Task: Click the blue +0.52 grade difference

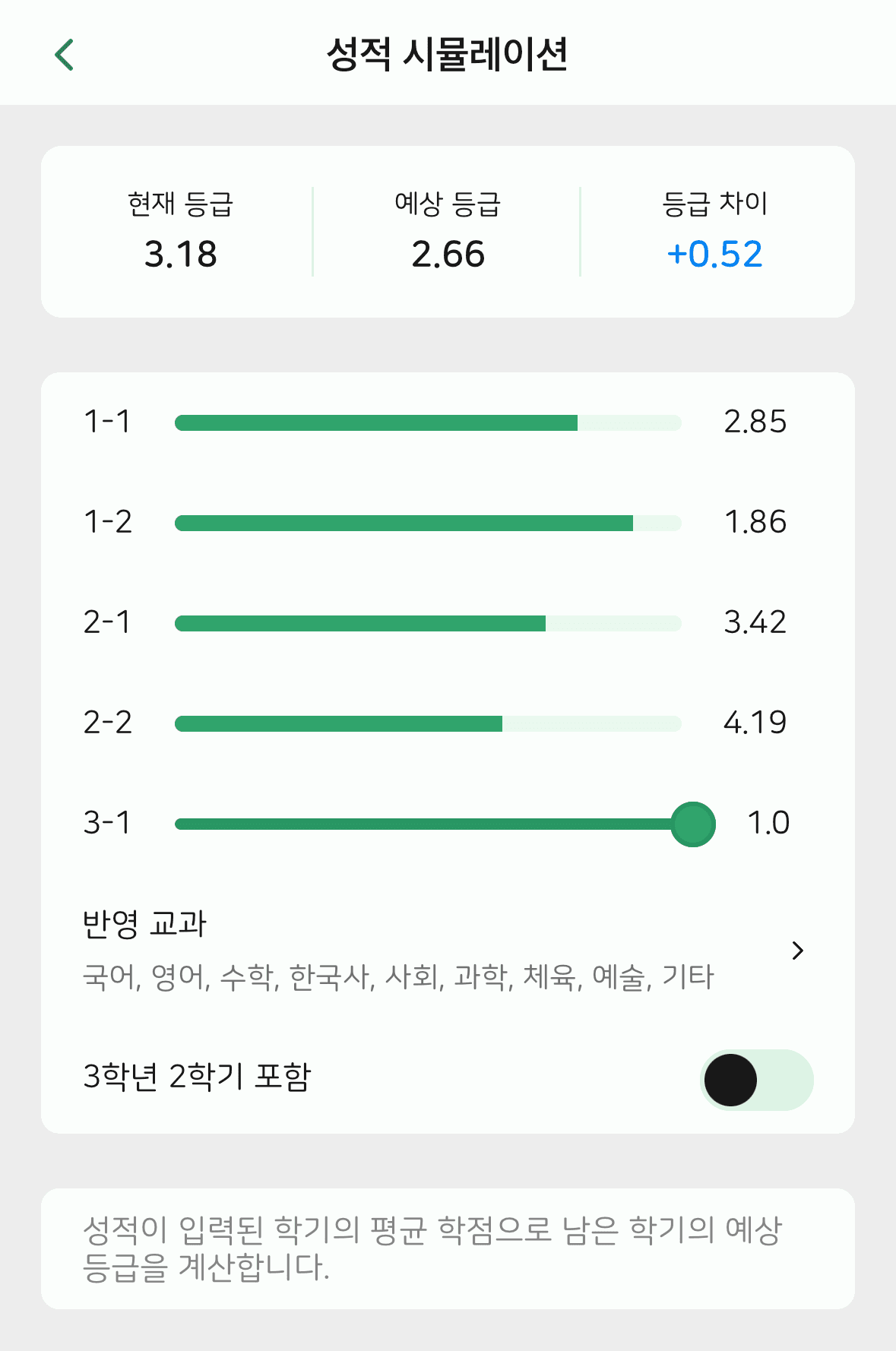Action: 715,255
